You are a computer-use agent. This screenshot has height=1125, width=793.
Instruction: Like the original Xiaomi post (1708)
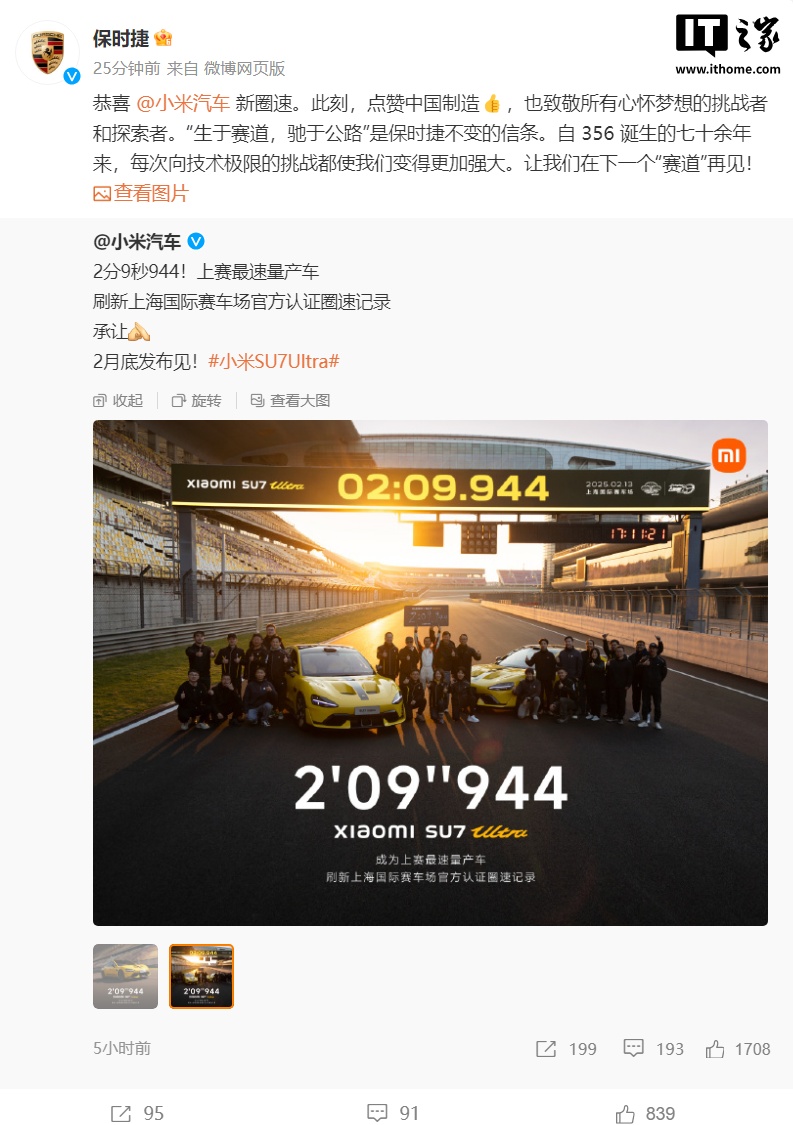click(x=738, y=1049)
